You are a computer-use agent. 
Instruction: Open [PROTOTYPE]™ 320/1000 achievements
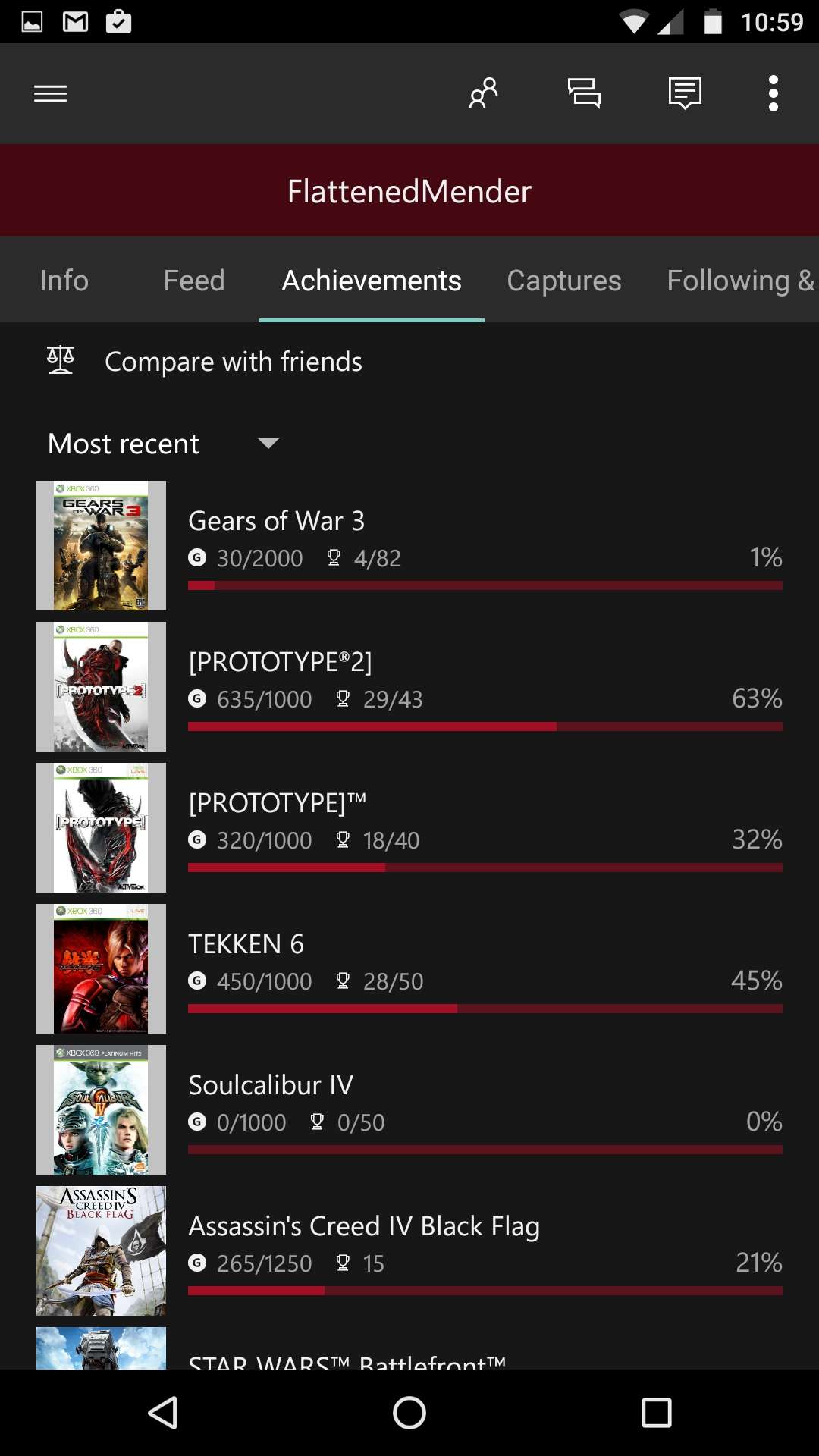pyautogui.click(x=409, y=828)
